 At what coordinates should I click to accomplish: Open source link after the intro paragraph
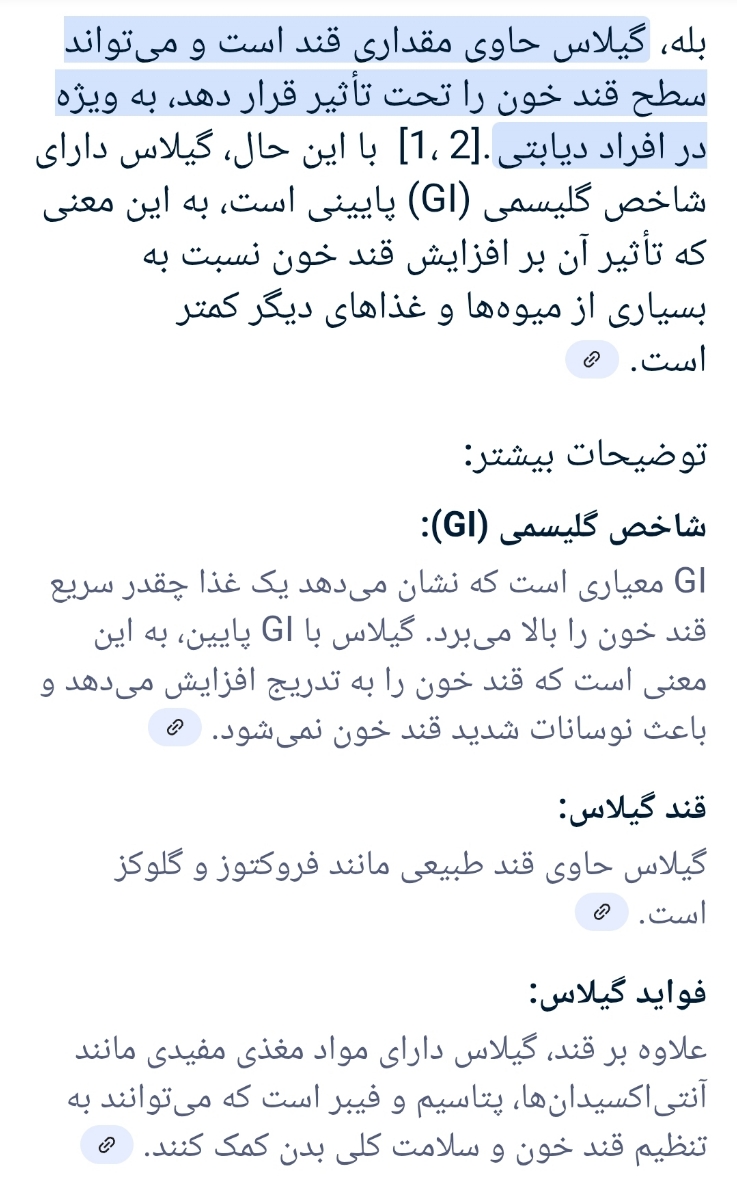point(592,360)
